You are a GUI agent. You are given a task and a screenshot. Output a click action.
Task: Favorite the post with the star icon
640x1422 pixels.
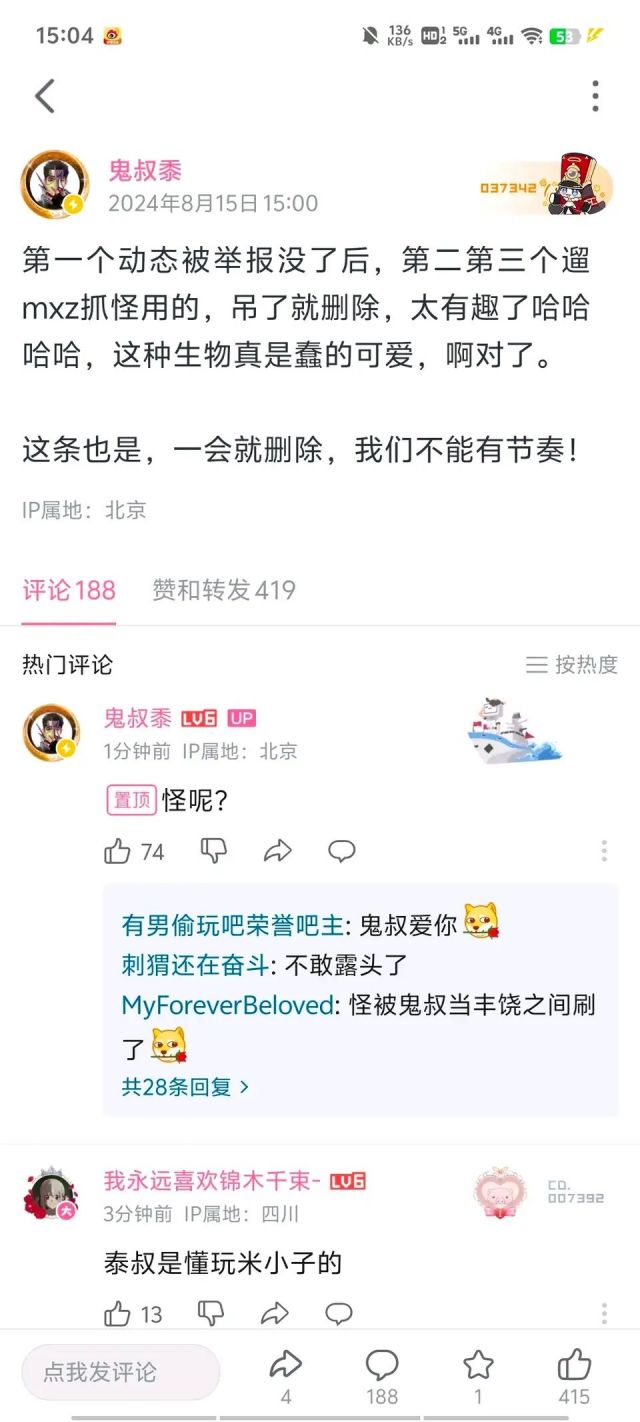478,1365
